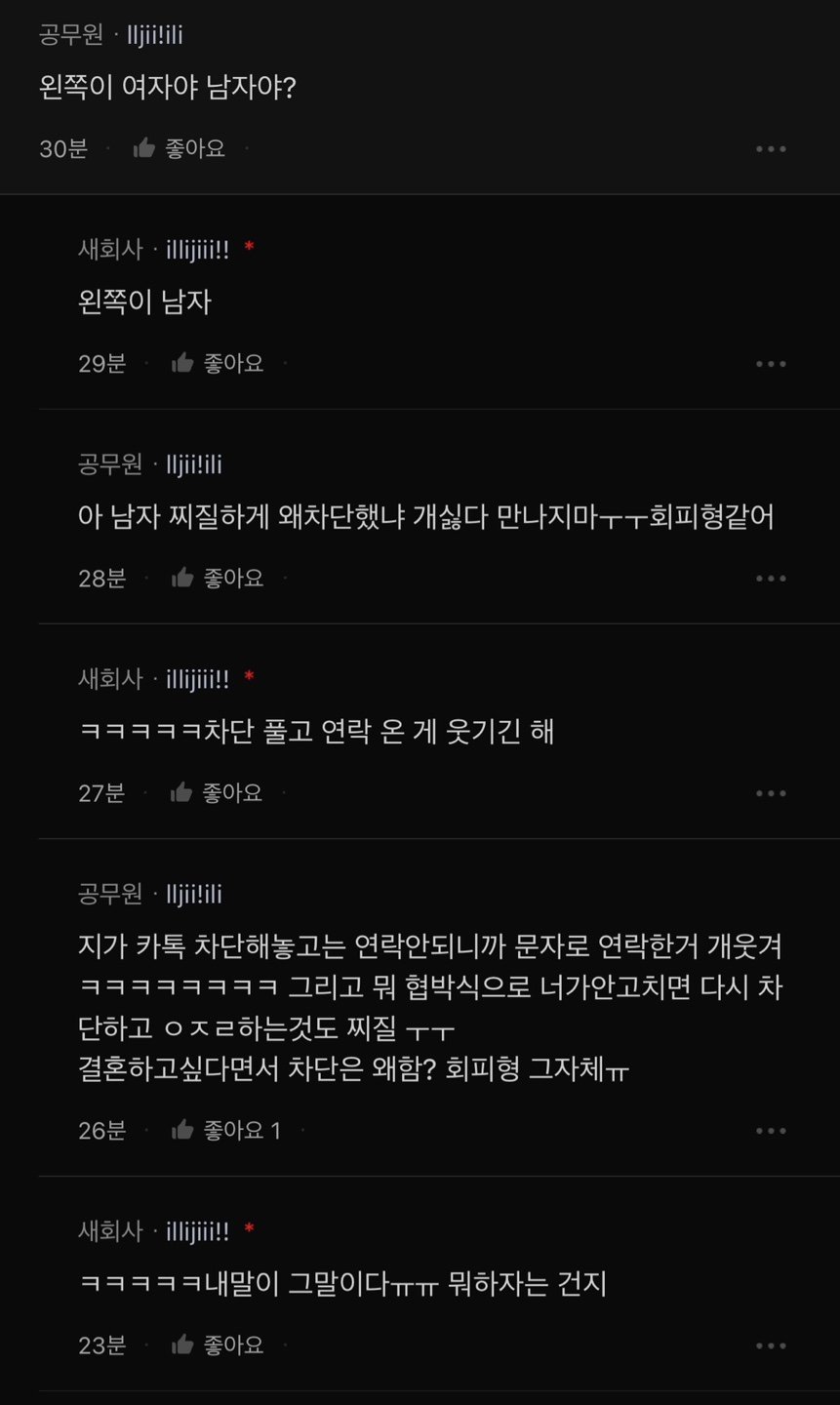Like the reply posted 28분 ago
This screenshot has height=1405, width=840.
(x=219, y=578)
